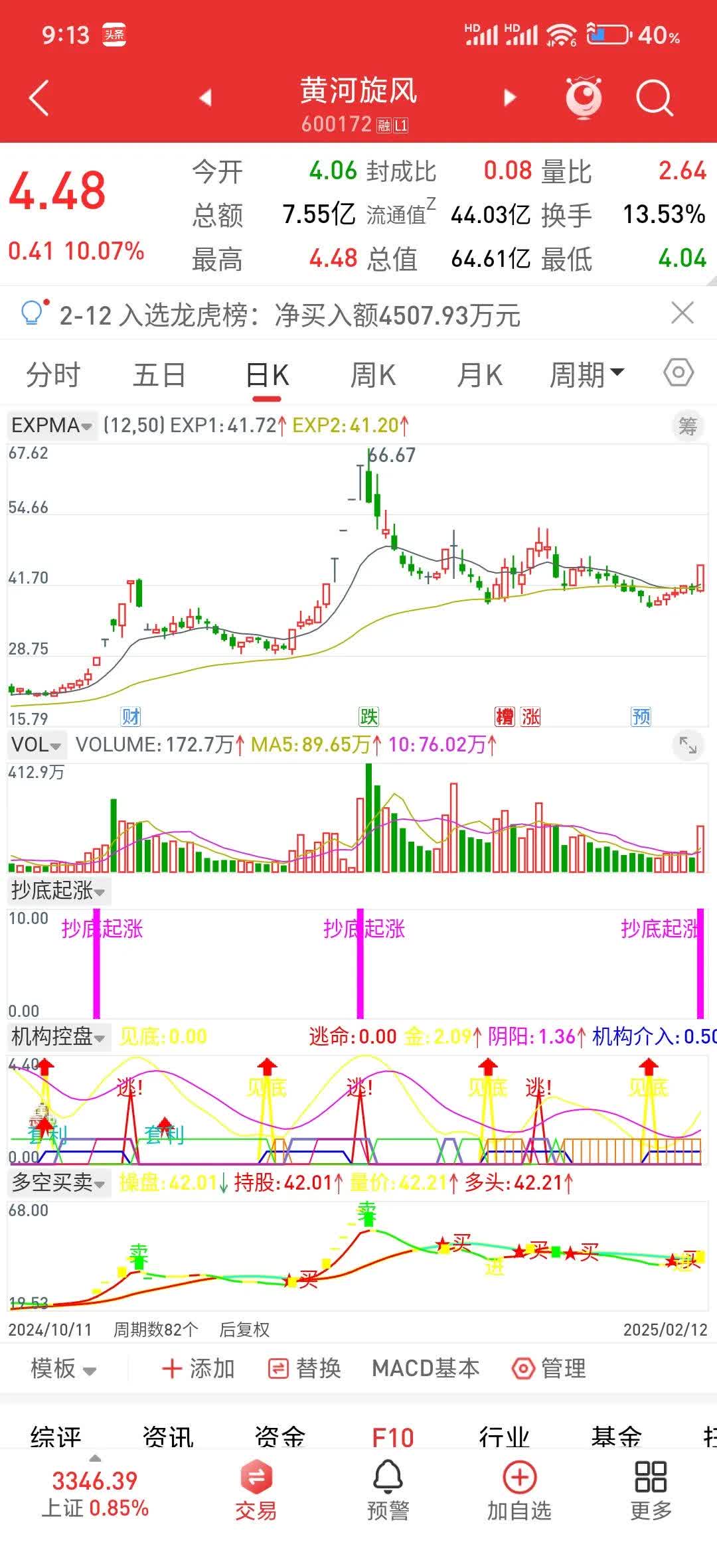Set a price alert with 预警
The width and height of the screenshot is (717, 1568).
tap(388, 1491)
